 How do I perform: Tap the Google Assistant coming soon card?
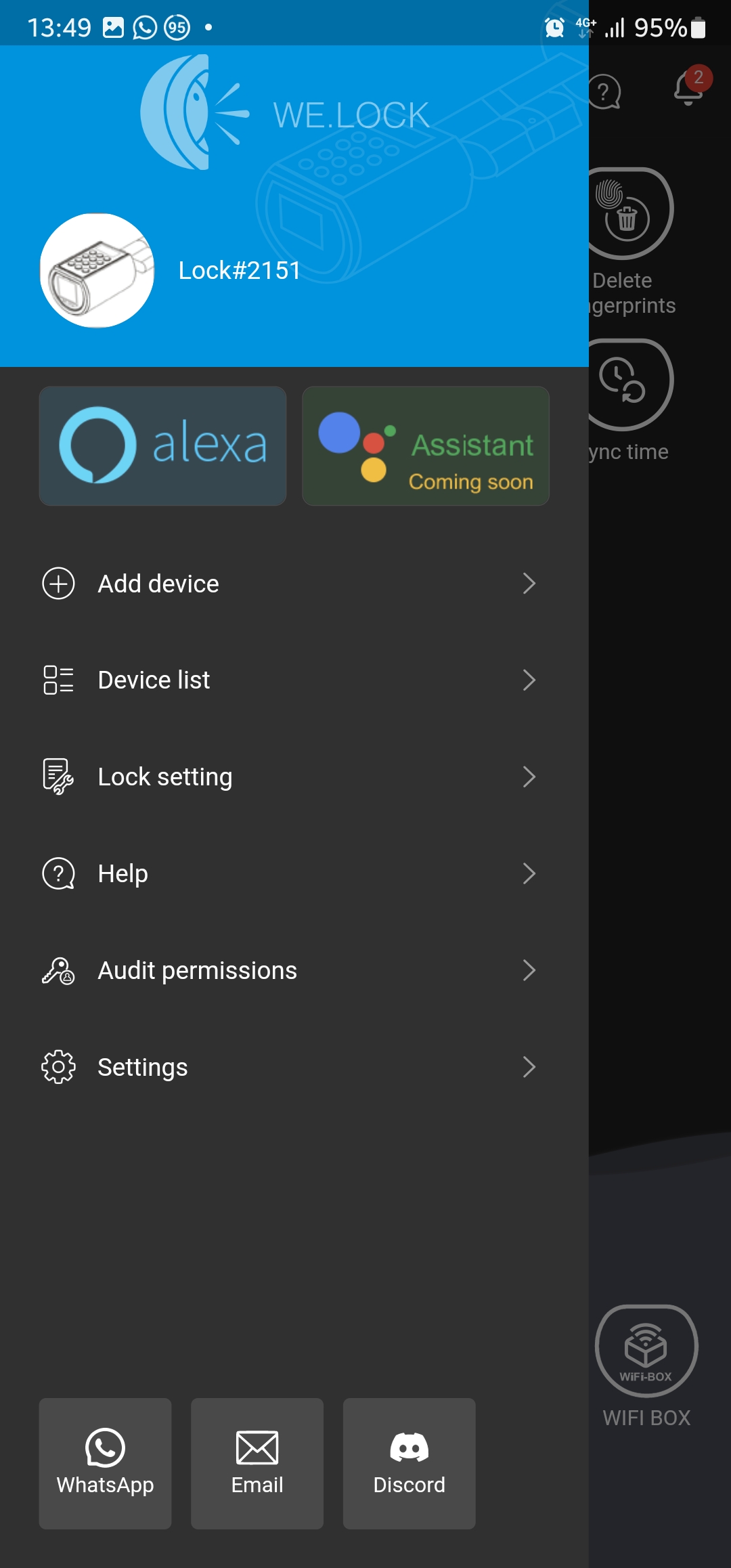pos(426,445)
